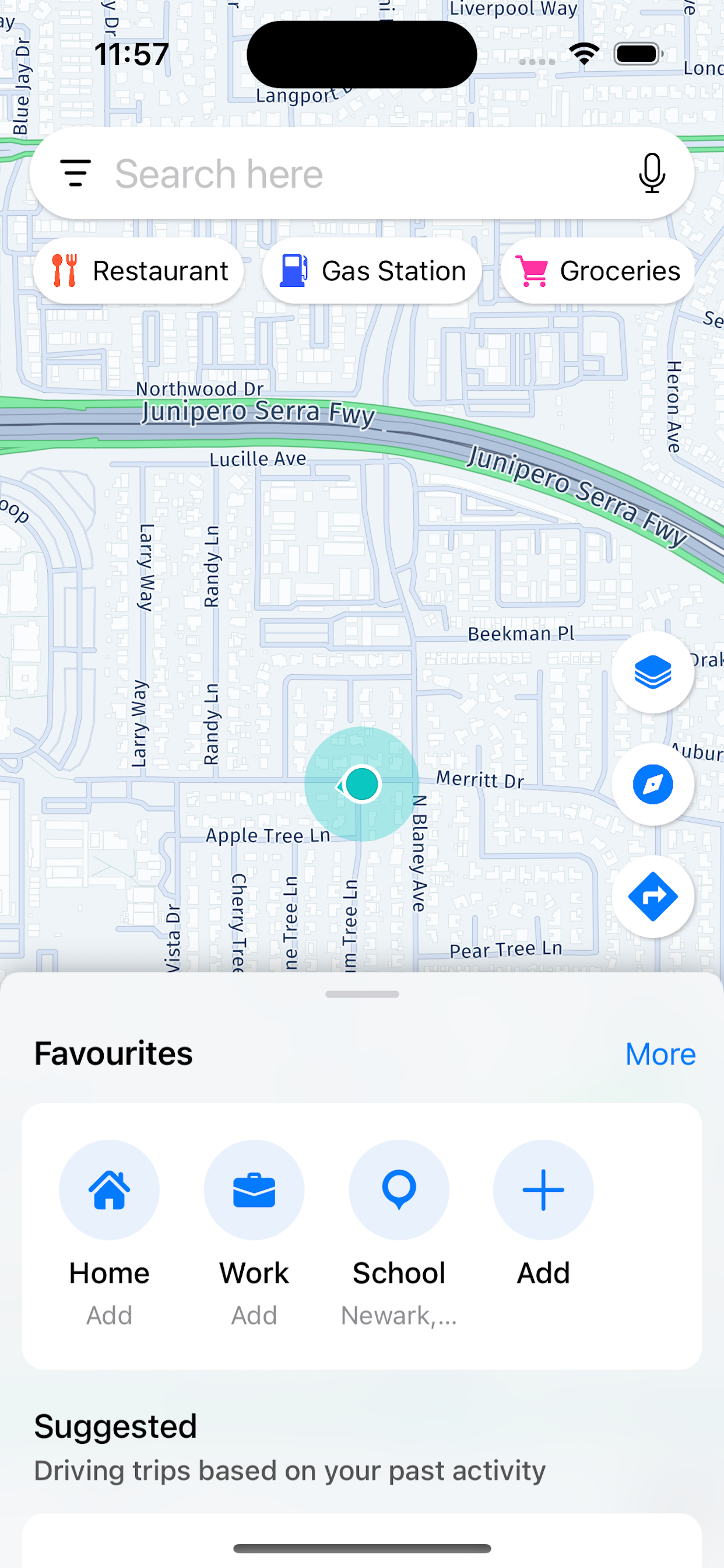Select the compass icon to orient map
This screenshot has width=724, height=1568.
[x=653, y=785]
